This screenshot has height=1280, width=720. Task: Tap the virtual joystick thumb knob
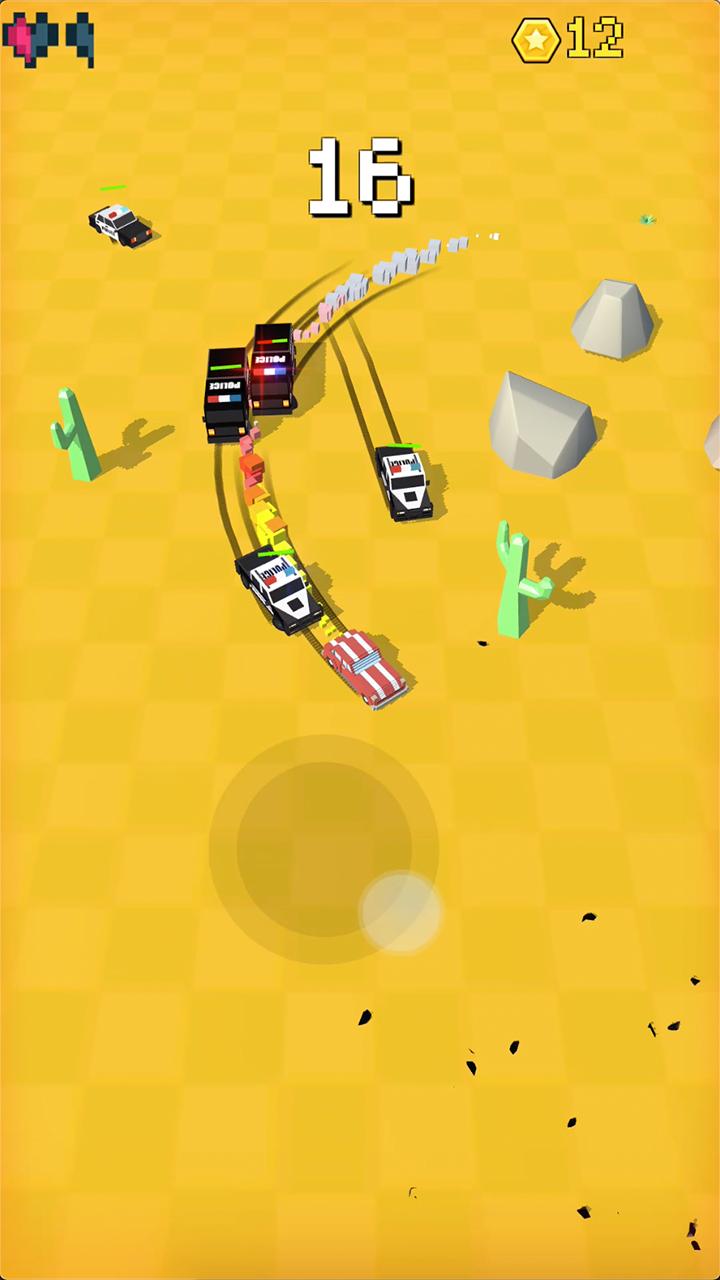[x=400, y=912]
